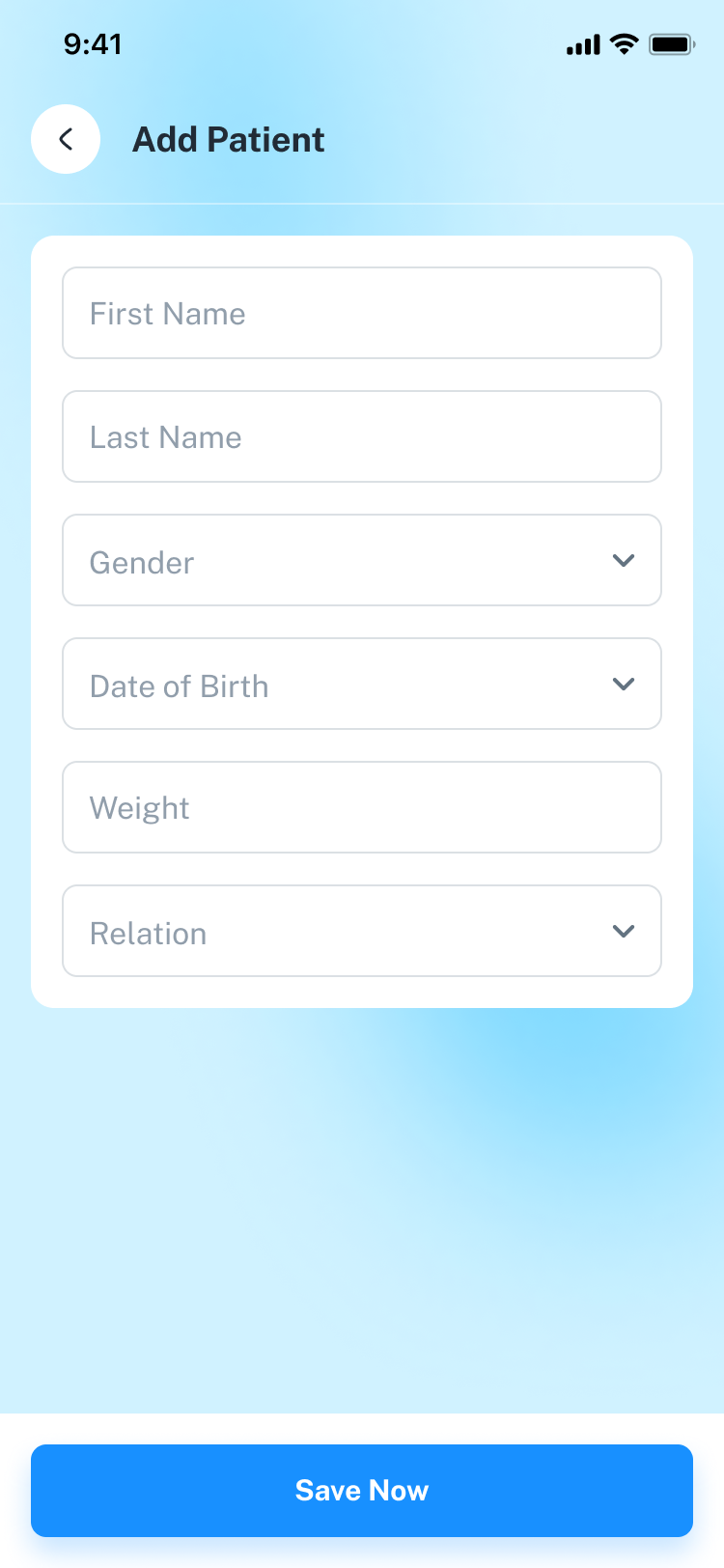Focus the First Name field
The height and width of the screenshot is (1568, 724).
click(361, 313)
